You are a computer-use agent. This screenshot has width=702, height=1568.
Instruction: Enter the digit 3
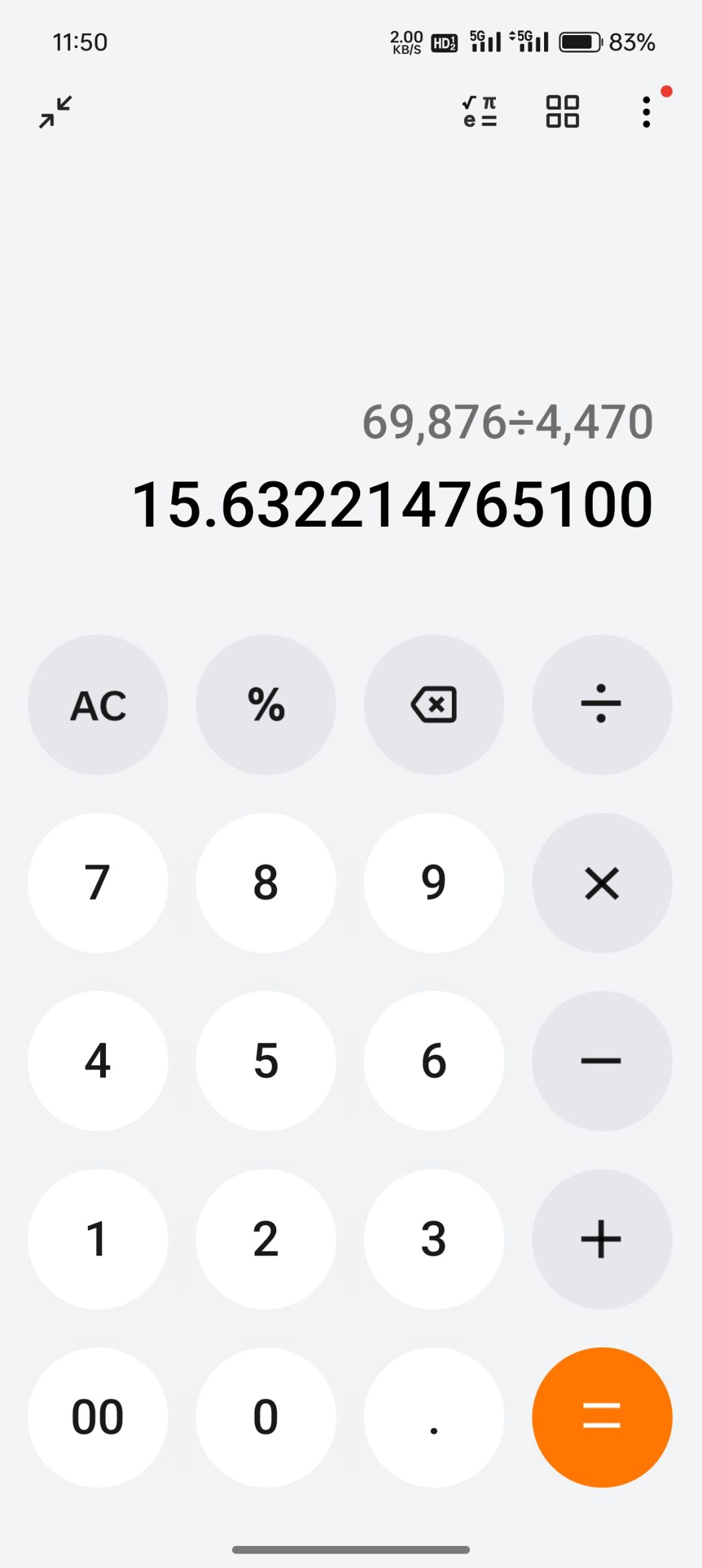434,1239
